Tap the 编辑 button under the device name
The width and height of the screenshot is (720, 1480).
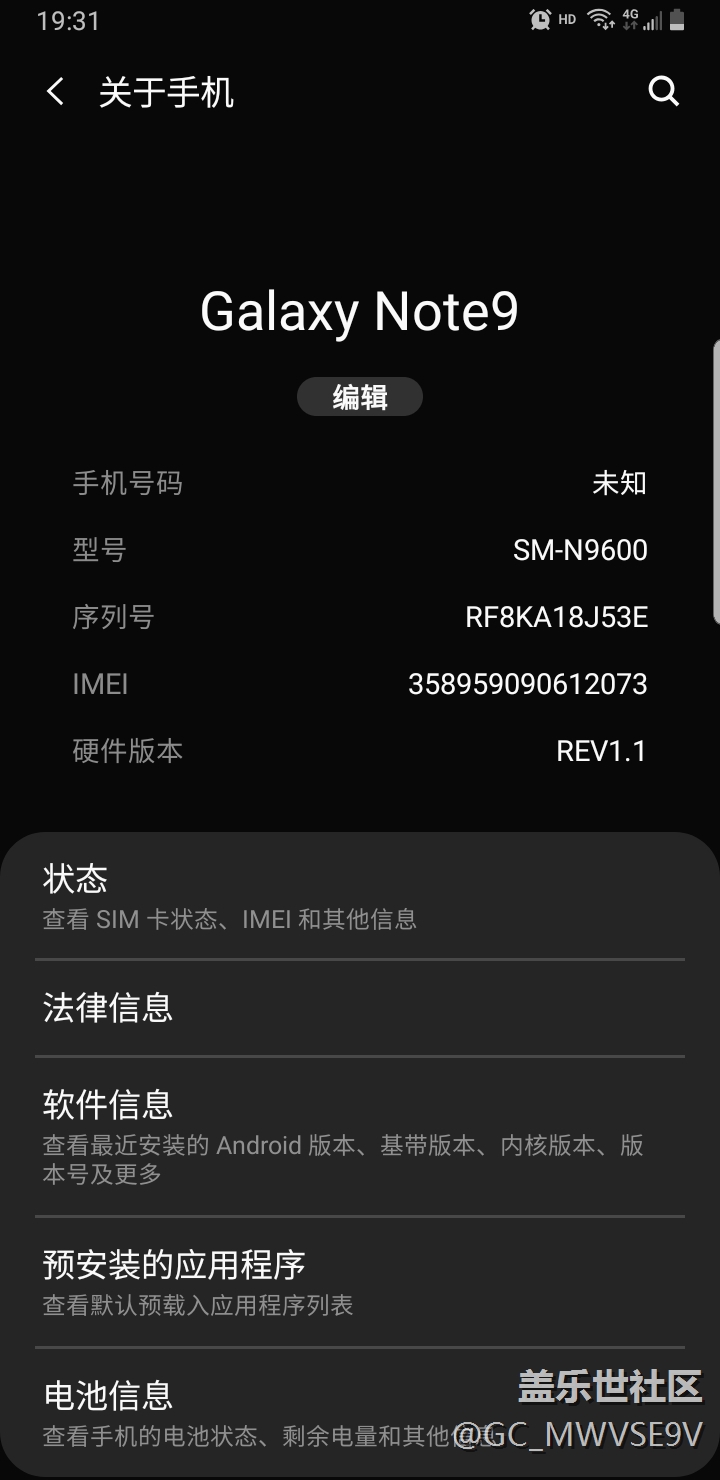(x=360, y=397)
